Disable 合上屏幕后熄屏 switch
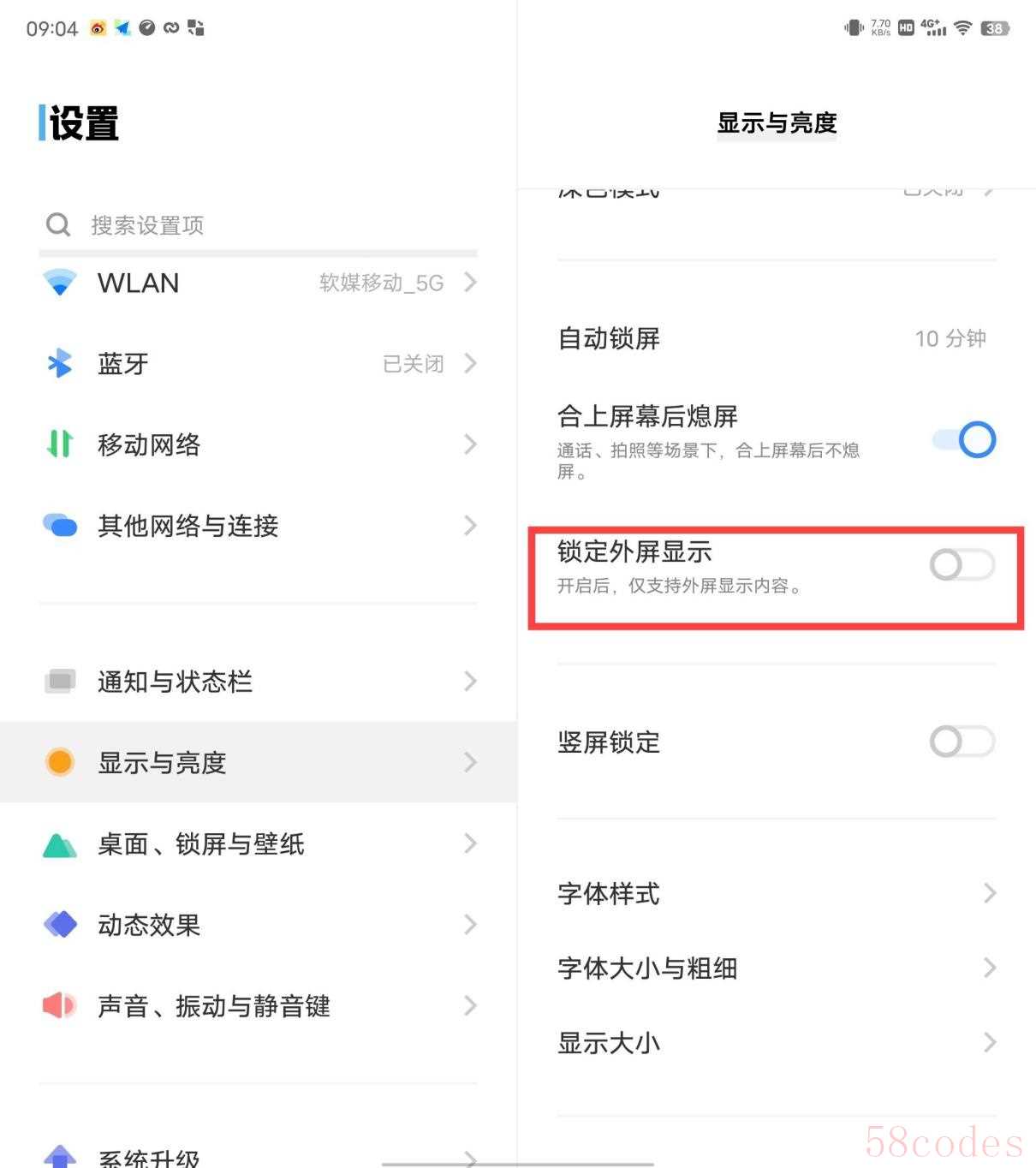 [963, 440]
